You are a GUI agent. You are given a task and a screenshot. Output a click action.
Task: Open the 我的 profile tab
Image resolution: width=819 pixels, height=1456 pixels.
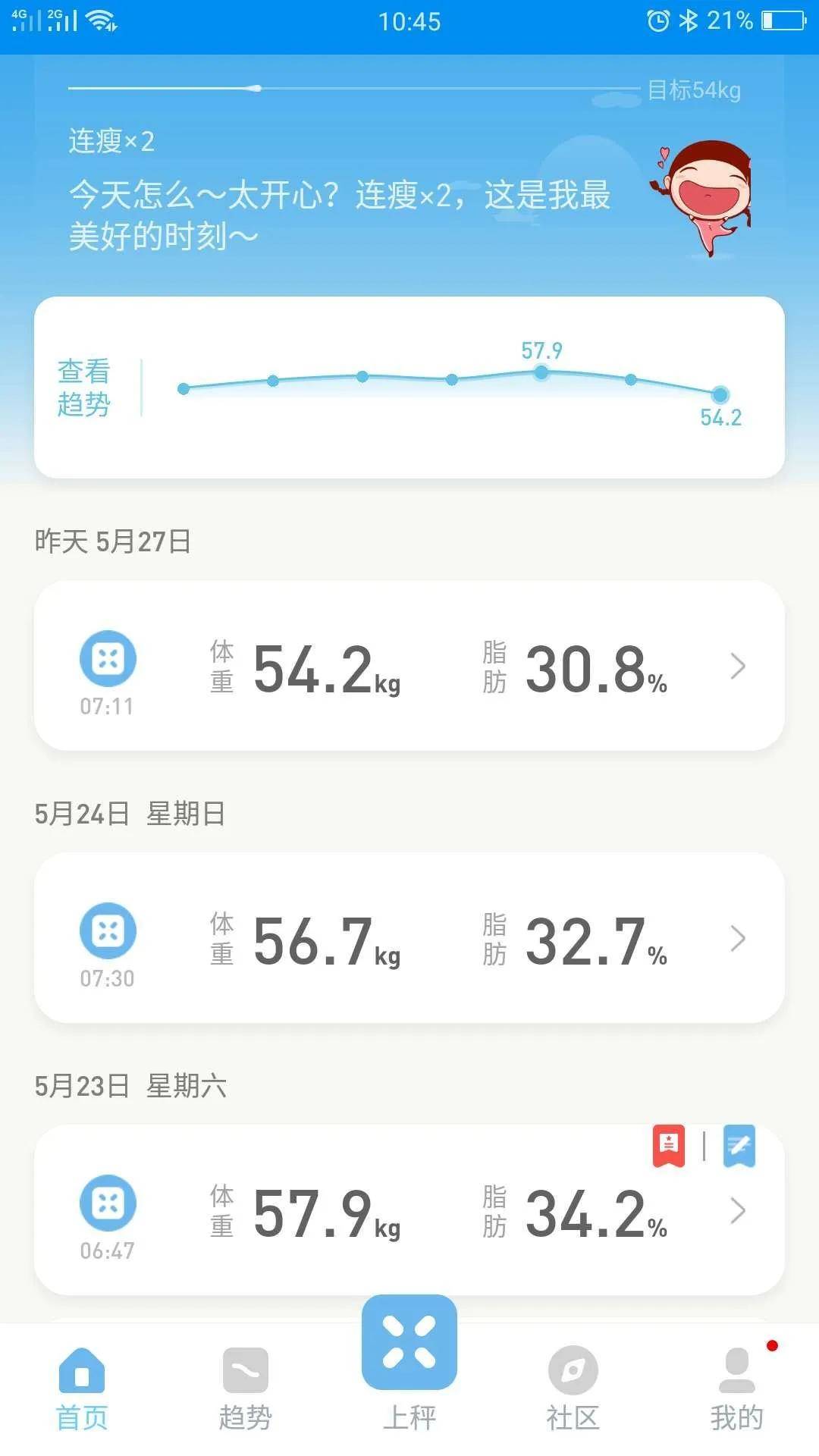point(736,1389)
